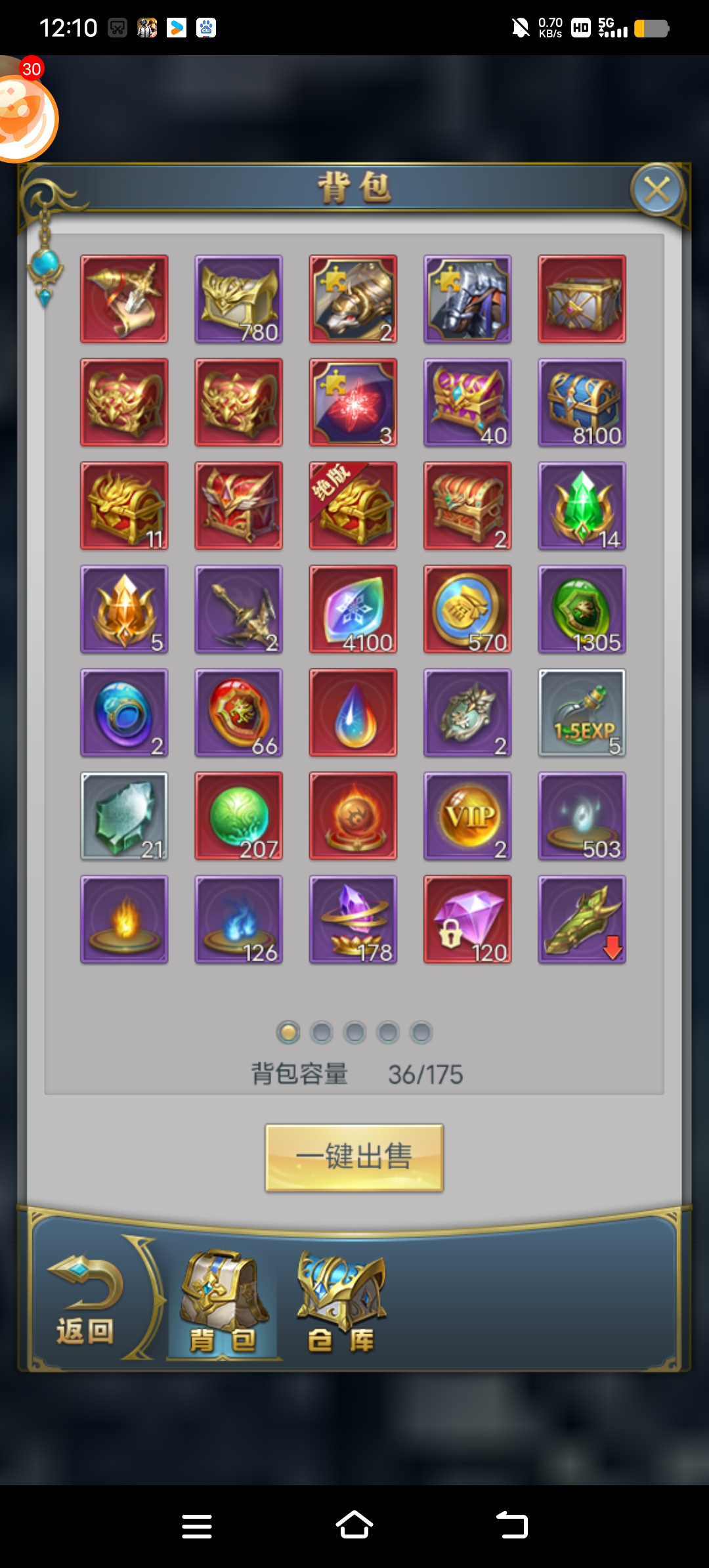Tap the 返回 back button
The image size is (709, 1568).
(x=85, y=1300)
